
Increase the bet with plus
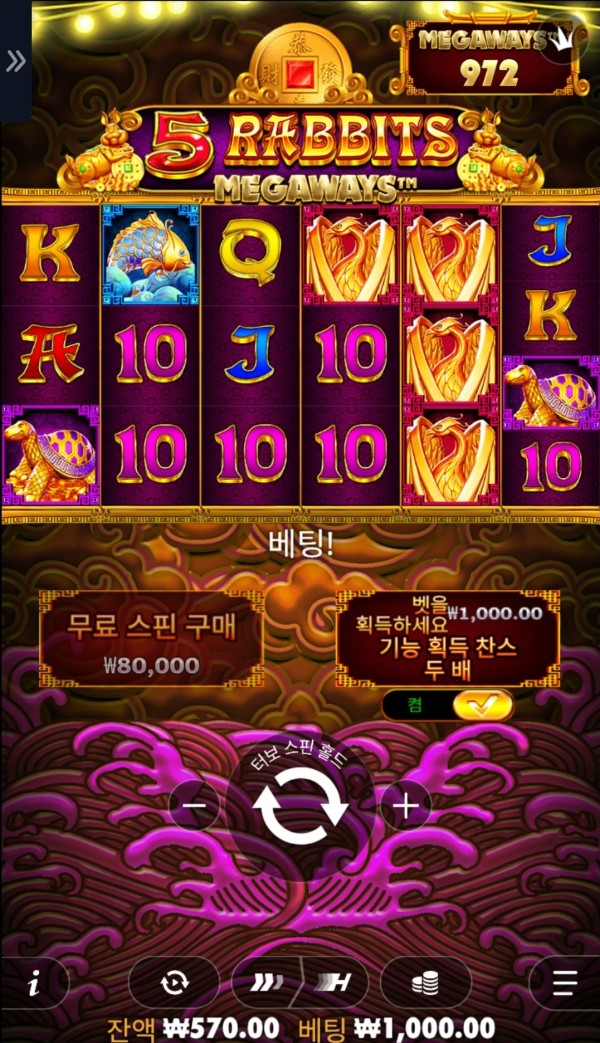pyautogui.click(x=405, y=804)
